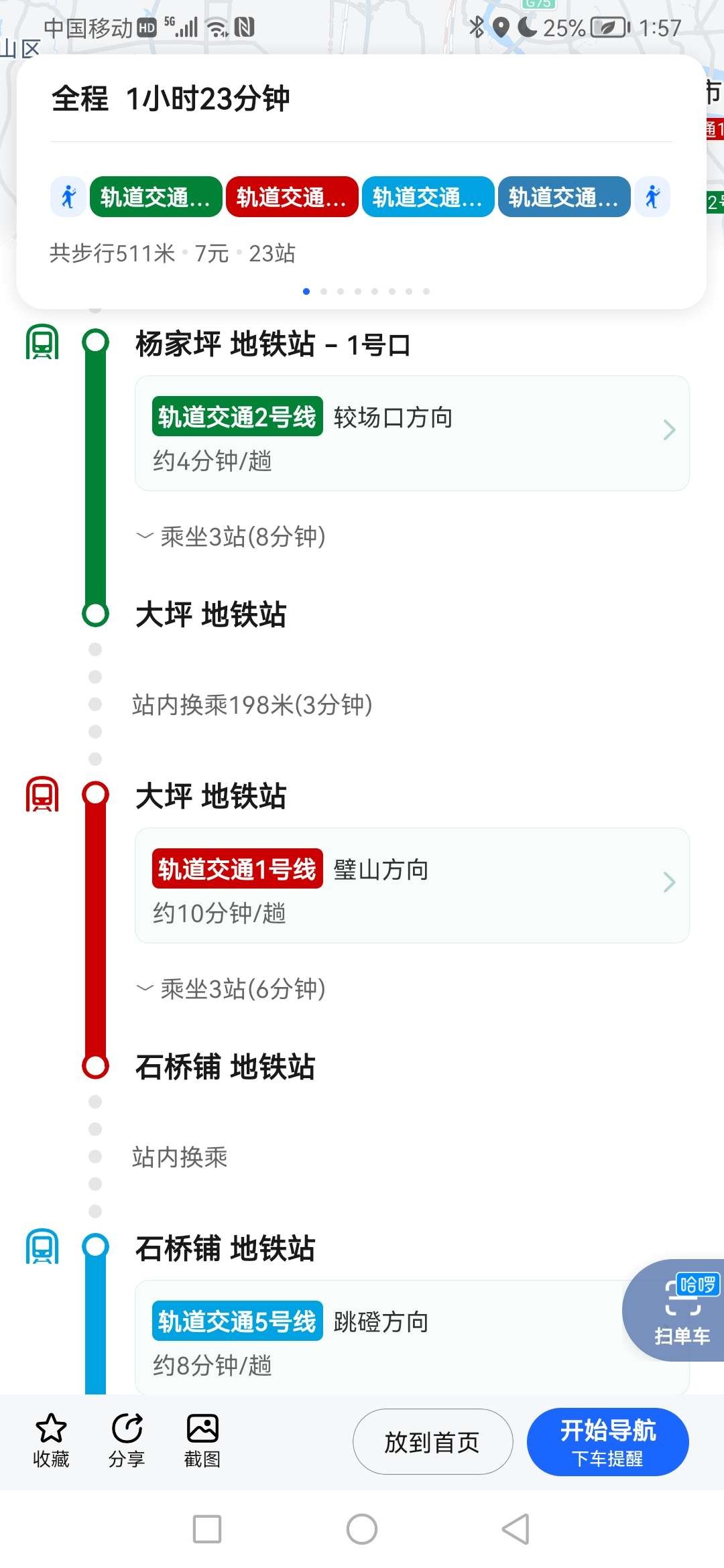Tap 放到首页 button

[432, 1441]
